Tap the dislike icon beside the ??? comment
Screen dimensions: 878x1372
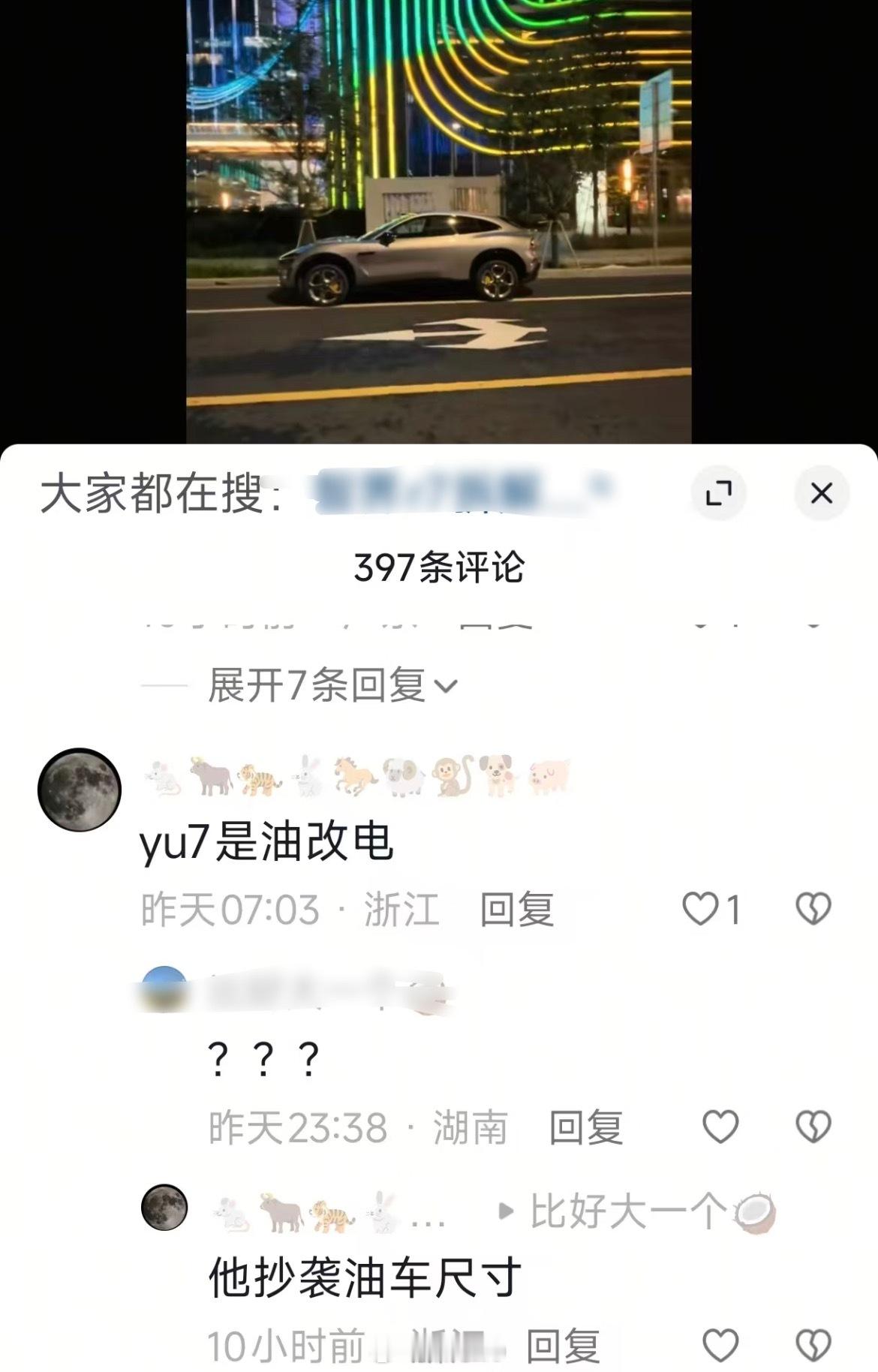pyautogui.click(x=815, y=1126)
